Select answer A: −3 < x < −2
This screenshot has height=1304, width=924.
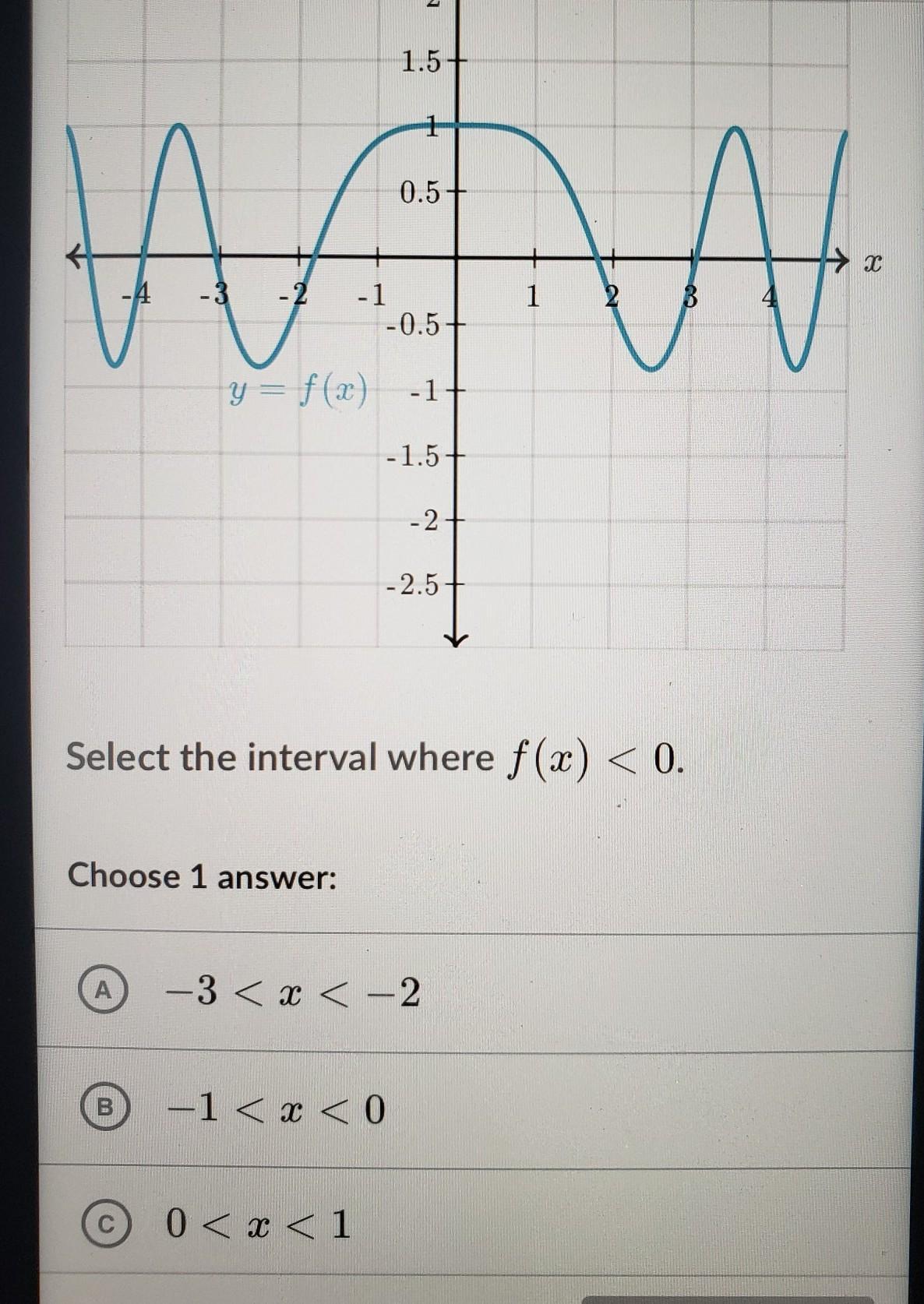pyautogui.click(x=104, y=991)
